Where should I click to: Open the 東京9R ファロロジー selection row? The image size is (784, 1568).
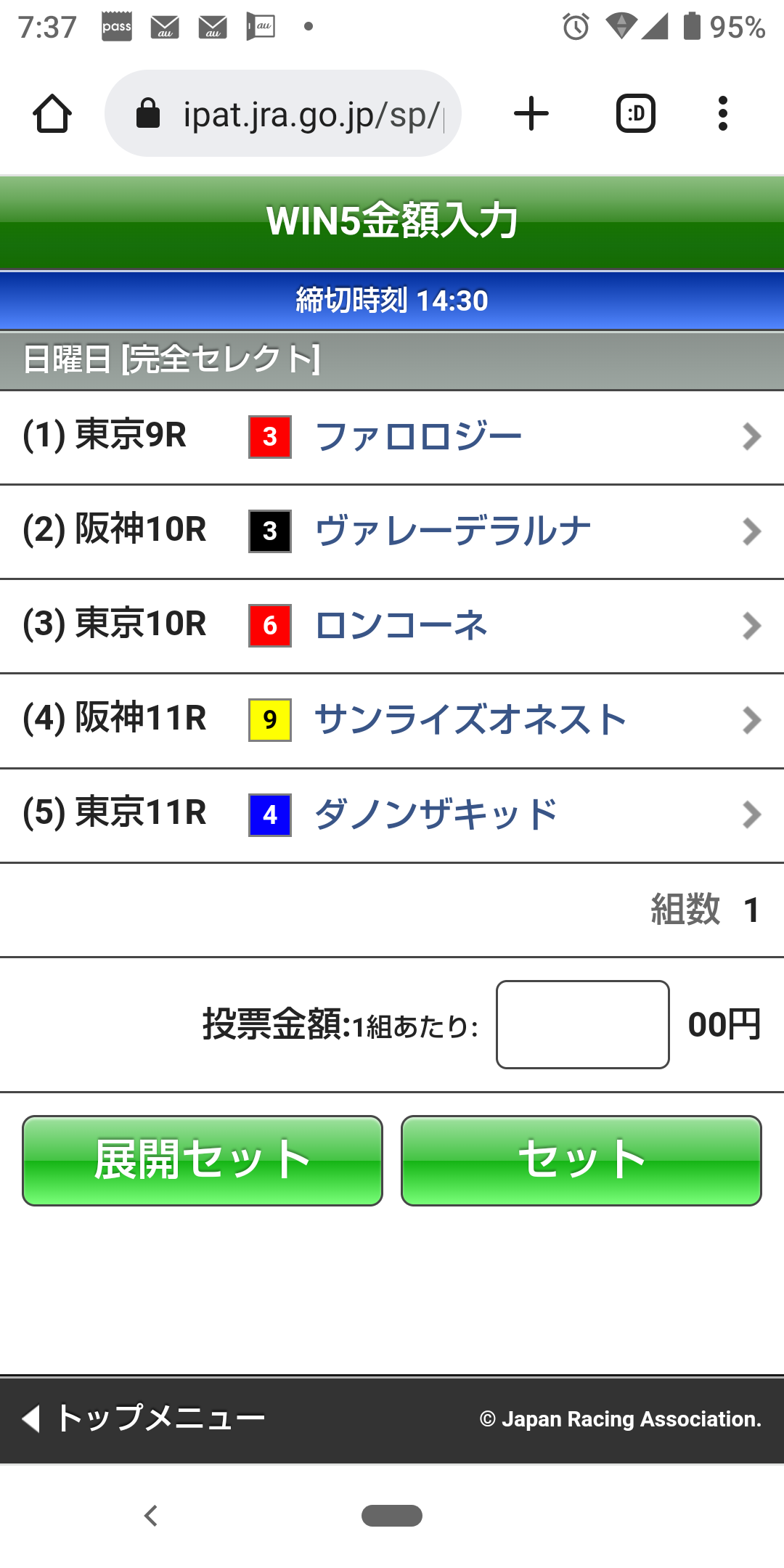coord(392,437)
